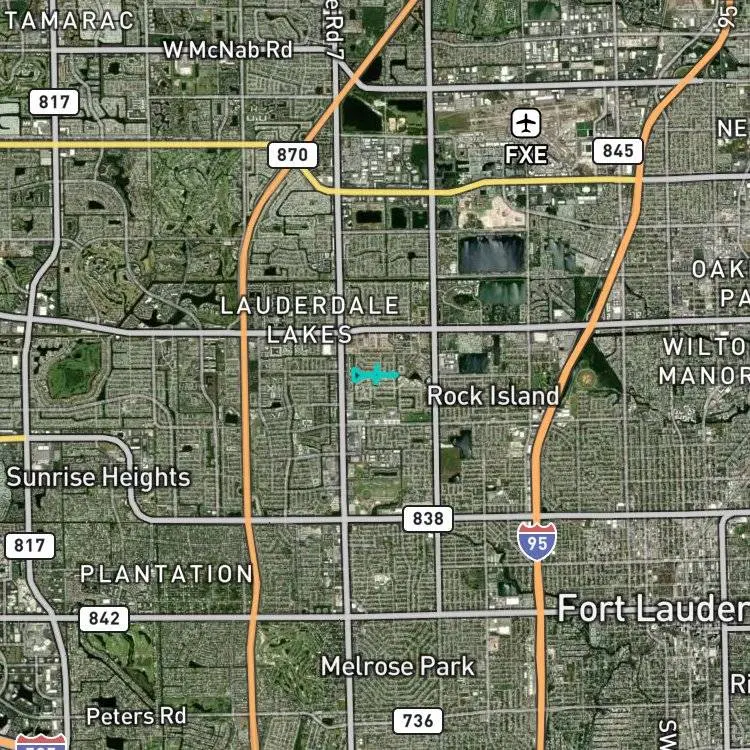This screenshot has height=750, width=750.
Task: Select the cyan aircraft over Lauderdale Lakes
Action: (x=375, y=375)
